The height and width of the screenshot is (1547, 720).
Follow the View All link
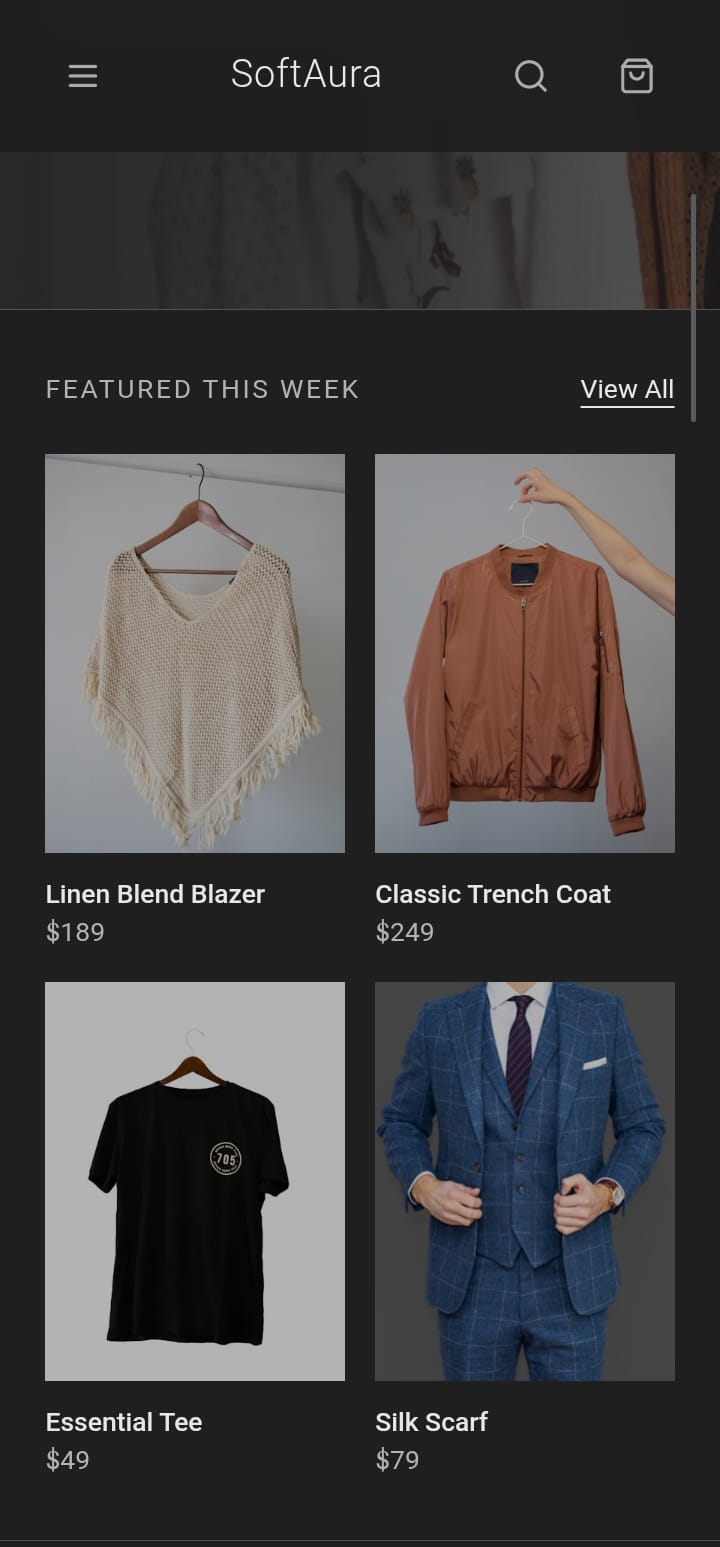coord(627,390)
